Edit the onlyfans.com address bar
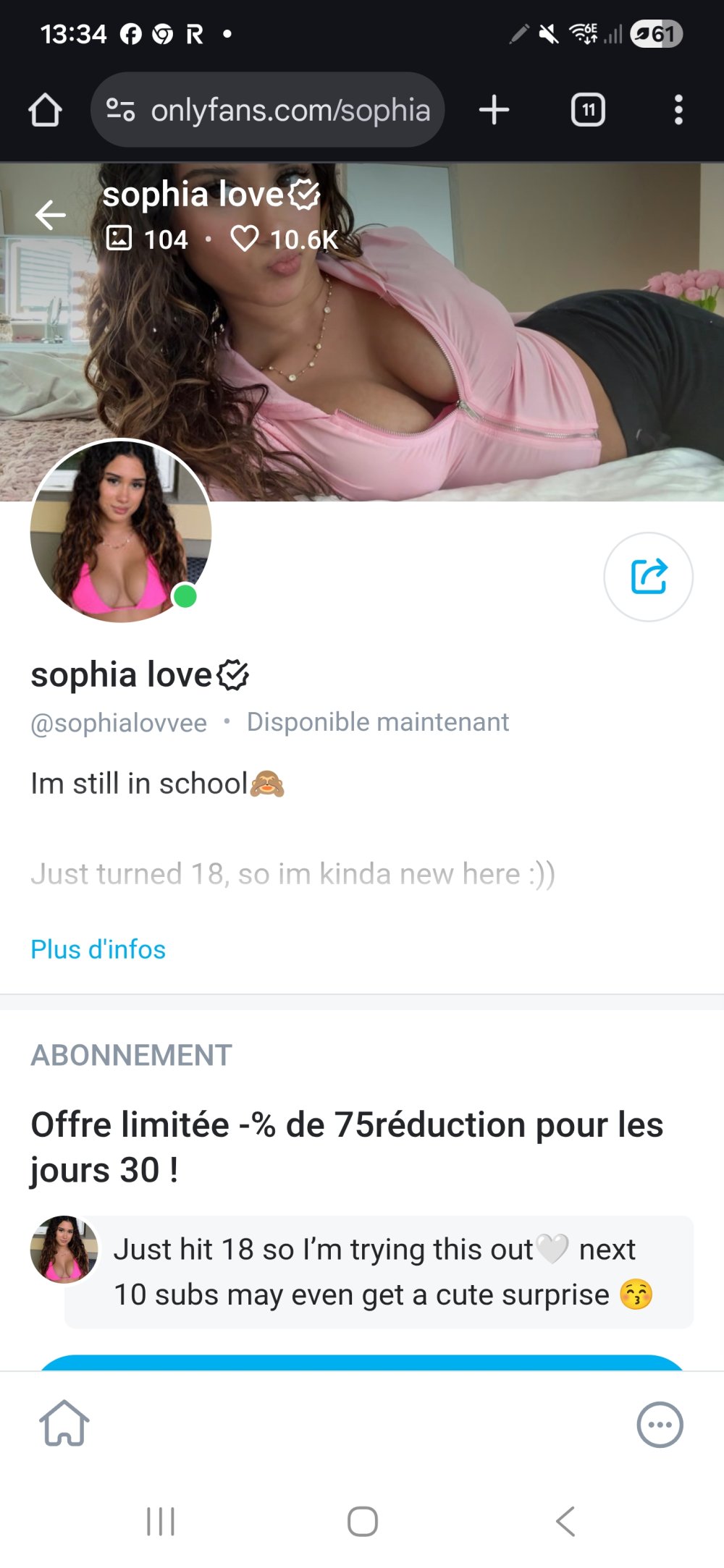Screen dimensions: 724x1568 tap(290, 110)
